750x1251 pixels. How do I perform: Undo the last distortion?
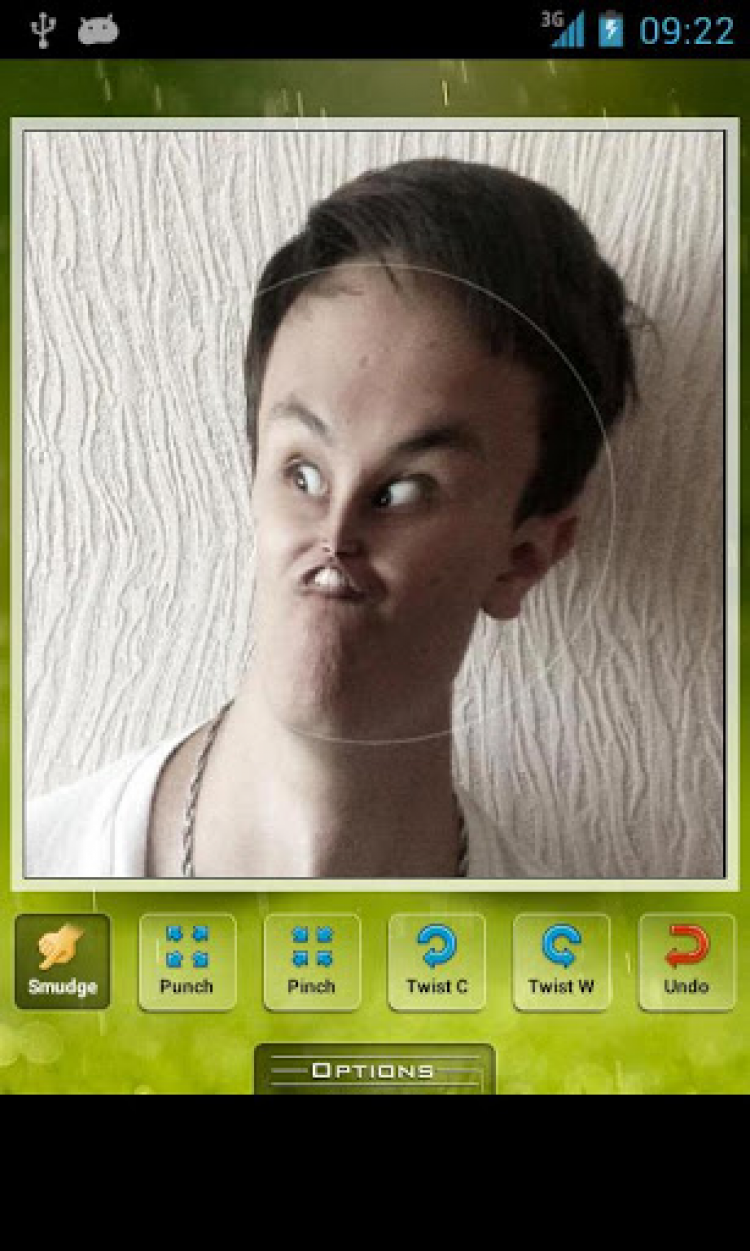tap(686, 961)
